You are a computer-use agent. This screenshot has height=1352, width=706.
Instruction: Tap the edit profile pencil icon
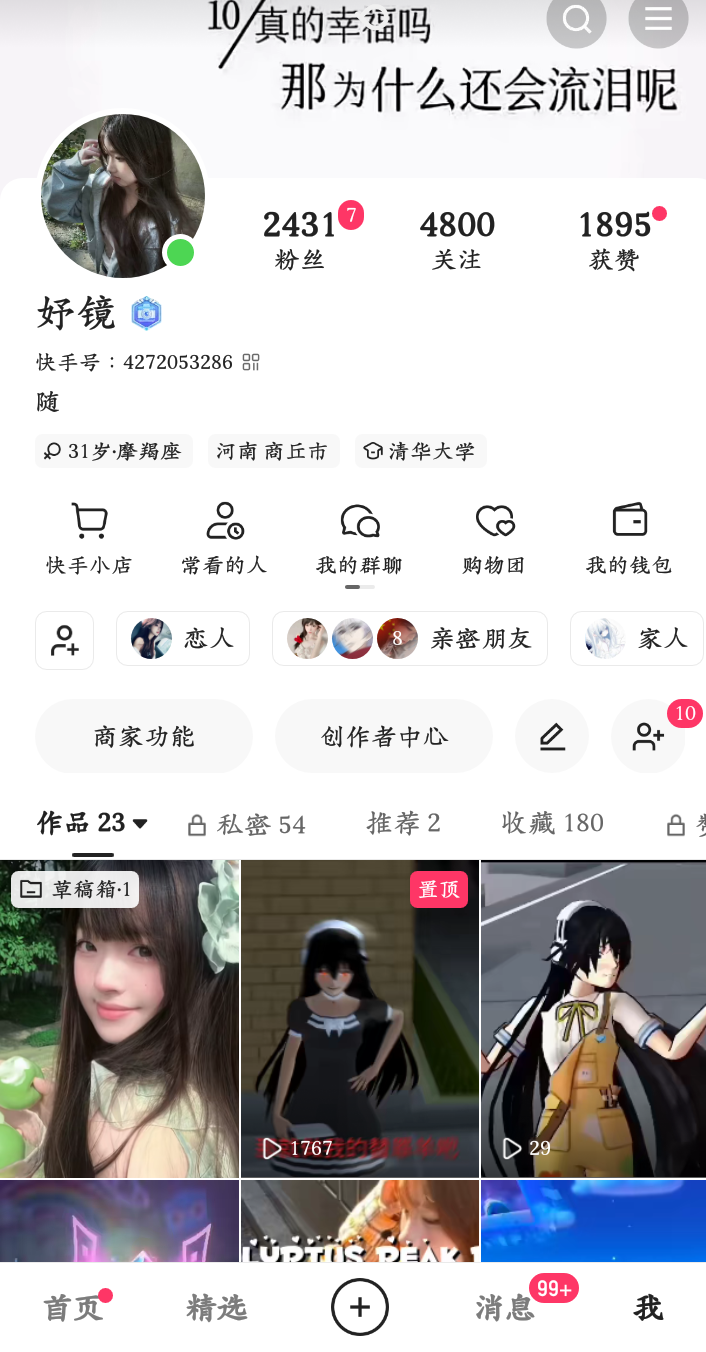(552, 736)
